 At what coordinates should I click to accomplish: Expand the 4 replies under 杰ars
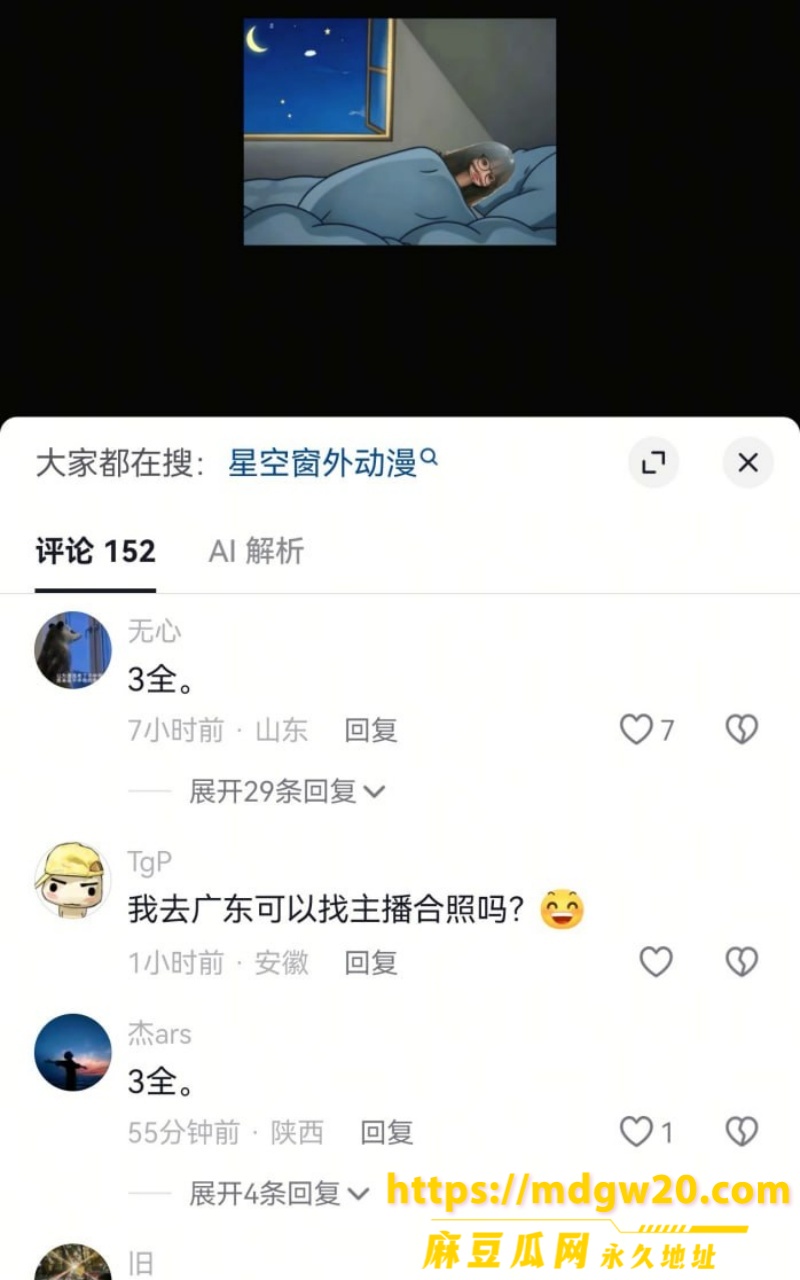[x=279, y=1193]
